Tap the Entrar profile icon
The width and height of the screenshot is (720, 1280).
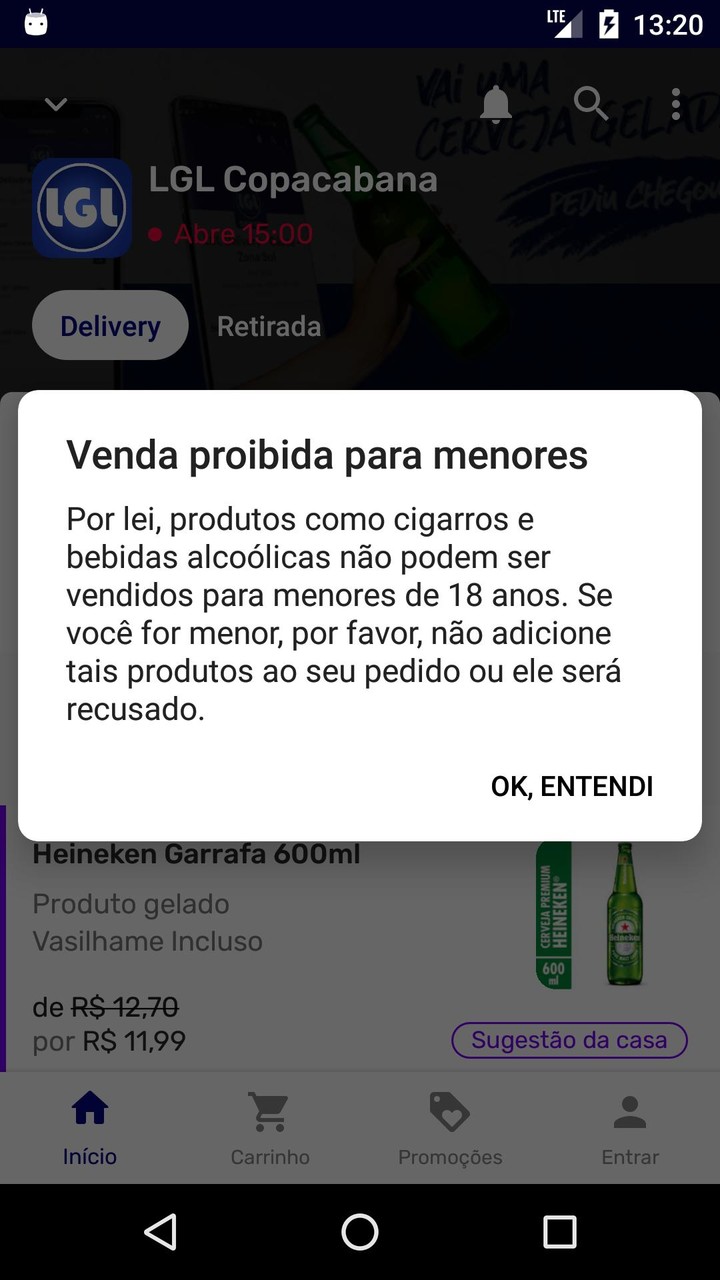tap(629, 1108)
